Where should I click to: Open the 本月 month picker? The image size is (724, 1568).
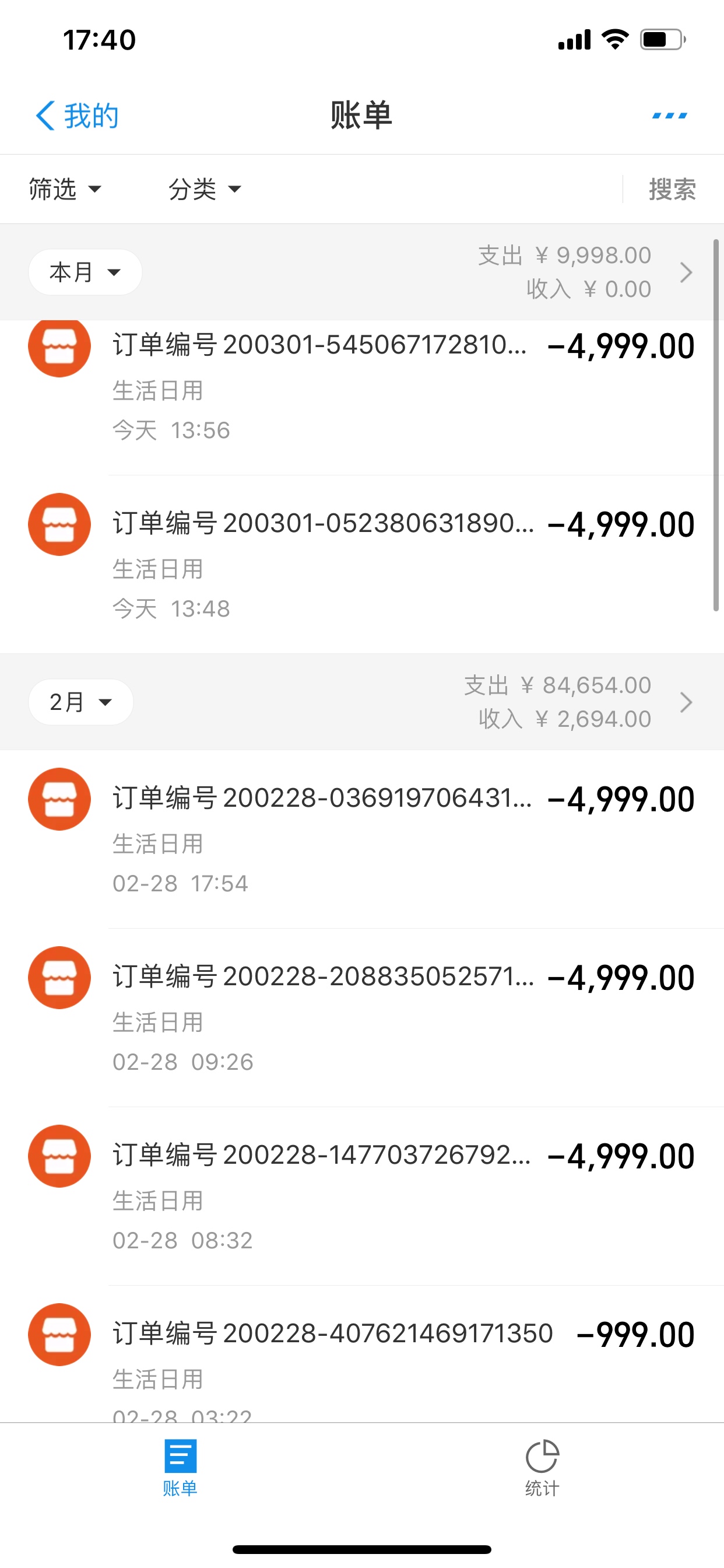[85, 272]
